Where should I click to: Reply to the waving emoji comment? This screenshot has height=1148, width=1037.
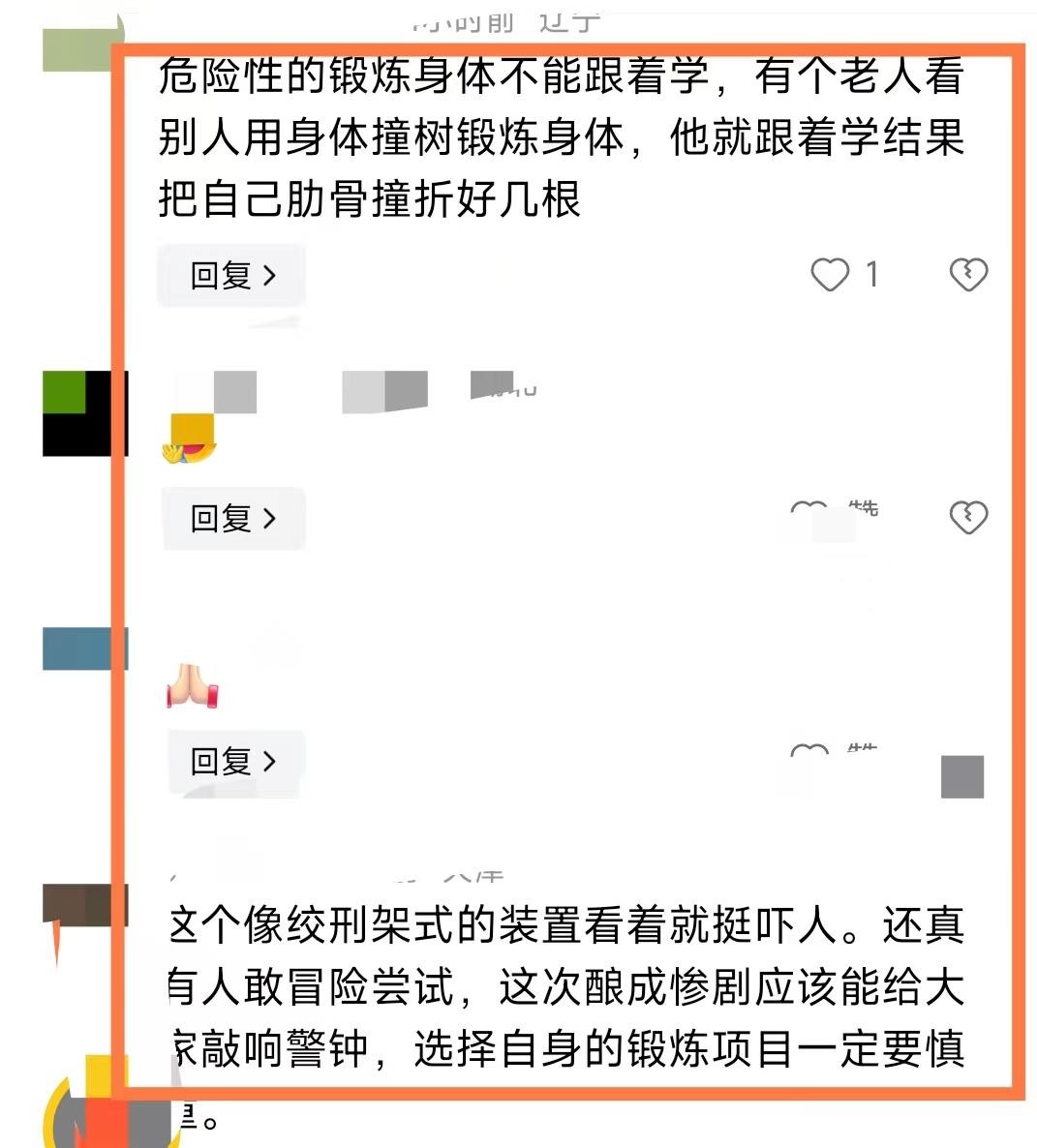(232, 519)
